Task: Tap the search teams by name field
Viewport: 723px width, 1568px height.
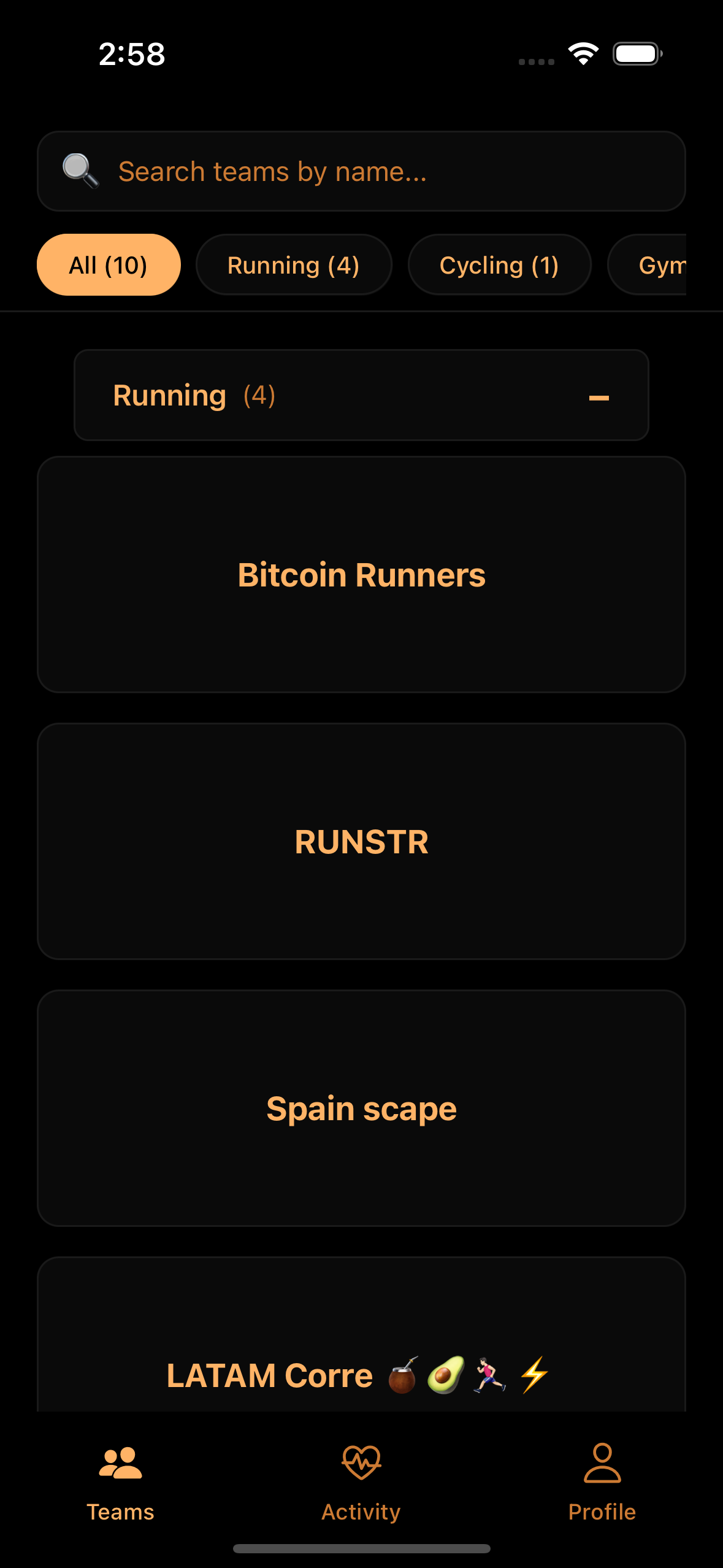Action: point(361,171)
